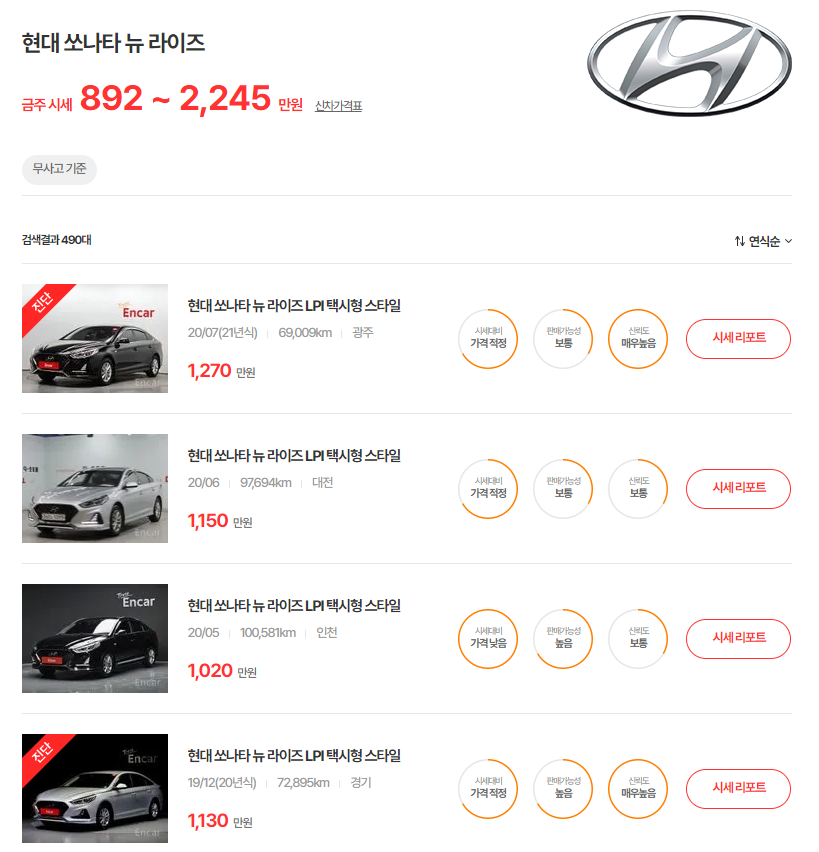The height and width of the screenshot is (852, 819).
Task: Click the 판매가능성 보통 gauge on the first listing
Action: tap(563, 339)
